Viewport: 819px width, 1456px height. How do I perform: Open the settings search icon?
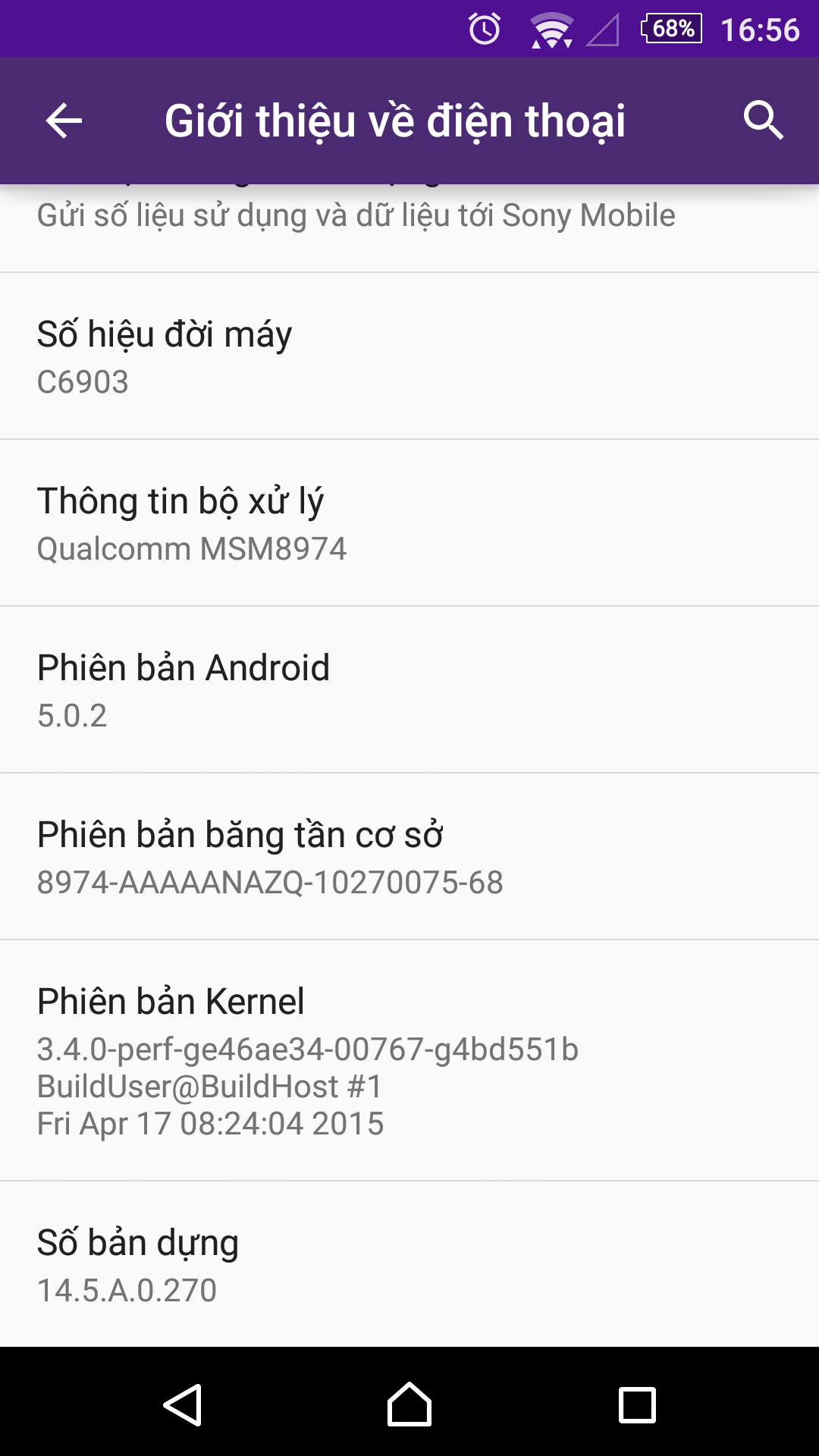[x=763, y=121]
